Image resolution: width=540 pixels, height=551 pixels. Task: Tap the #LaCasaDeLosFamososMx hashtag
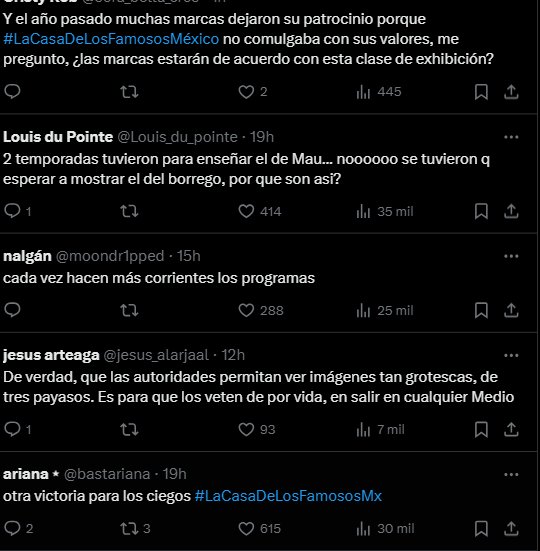288,496
